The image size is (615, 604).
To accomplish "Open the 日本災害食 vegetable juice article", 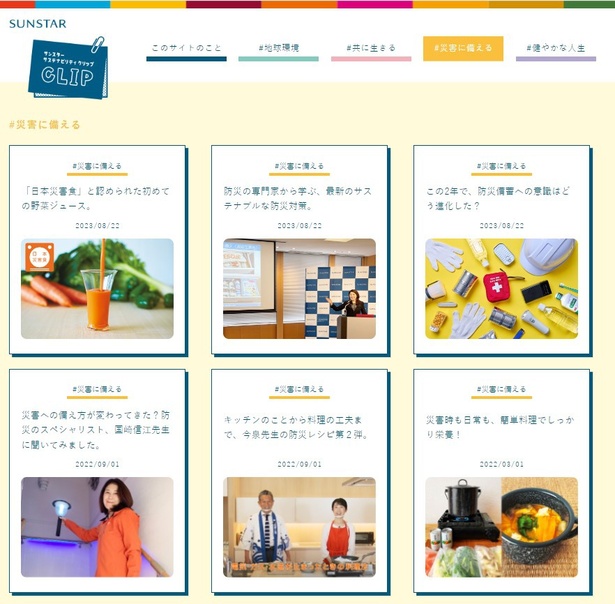I will [96, 197].
